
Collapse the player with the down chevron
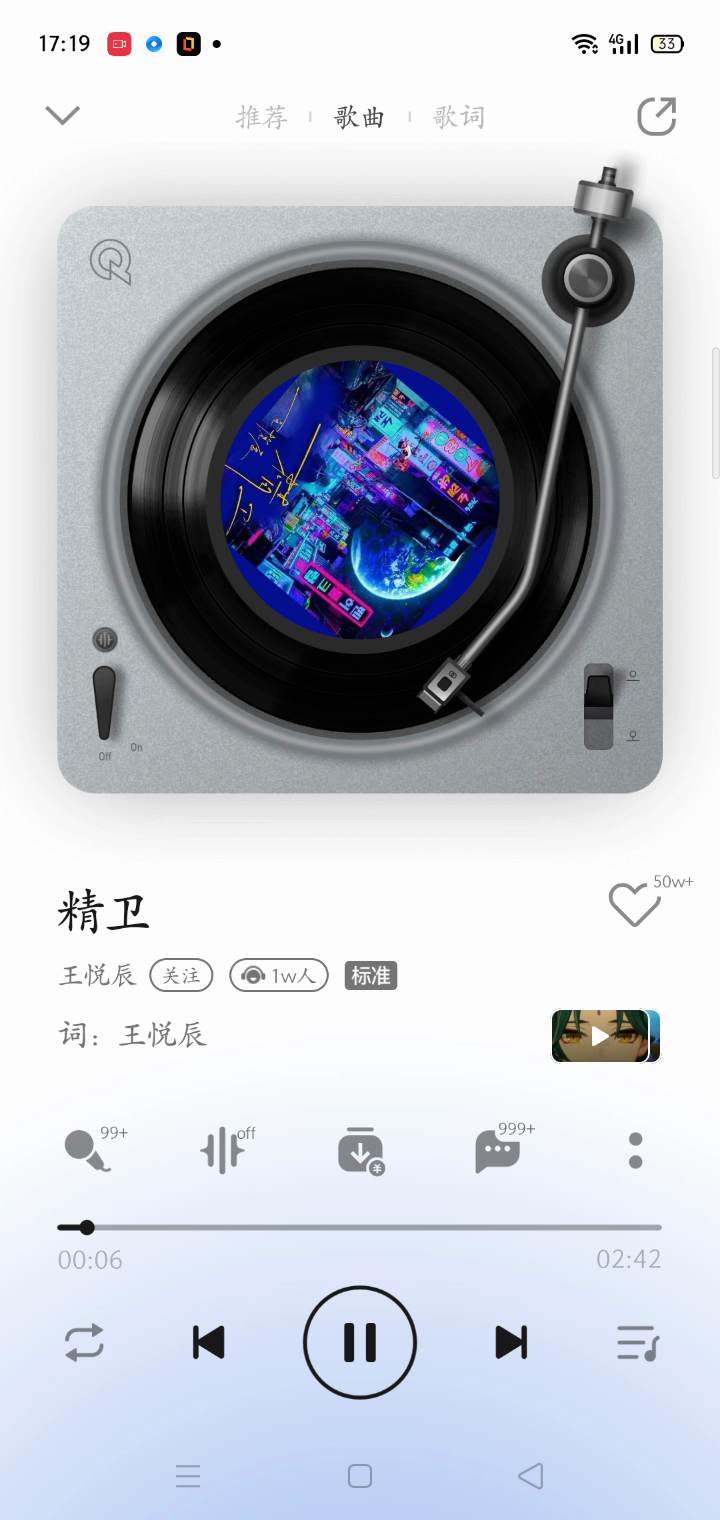(x=62, y=116)
